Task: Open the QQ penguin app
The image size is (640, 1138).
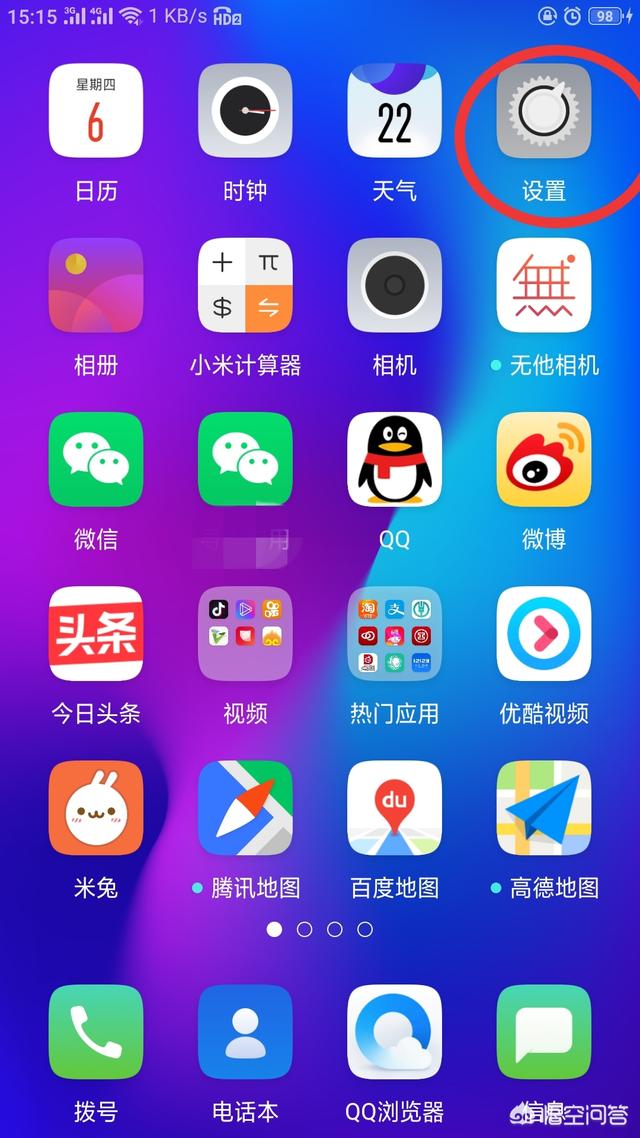Action: (x=394, y=459)
